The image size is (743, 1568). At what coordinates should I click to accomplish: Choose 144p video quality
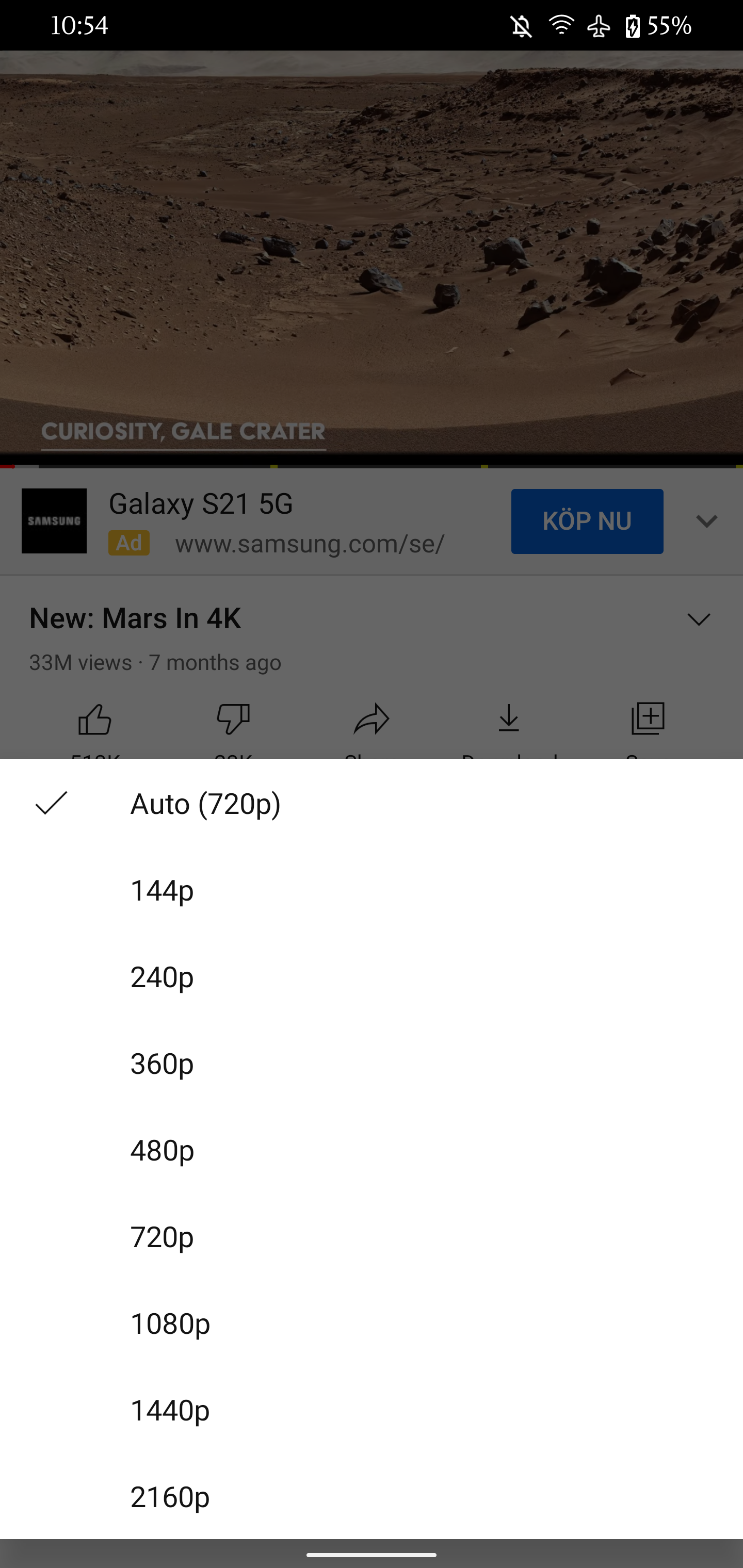[372, 891]
